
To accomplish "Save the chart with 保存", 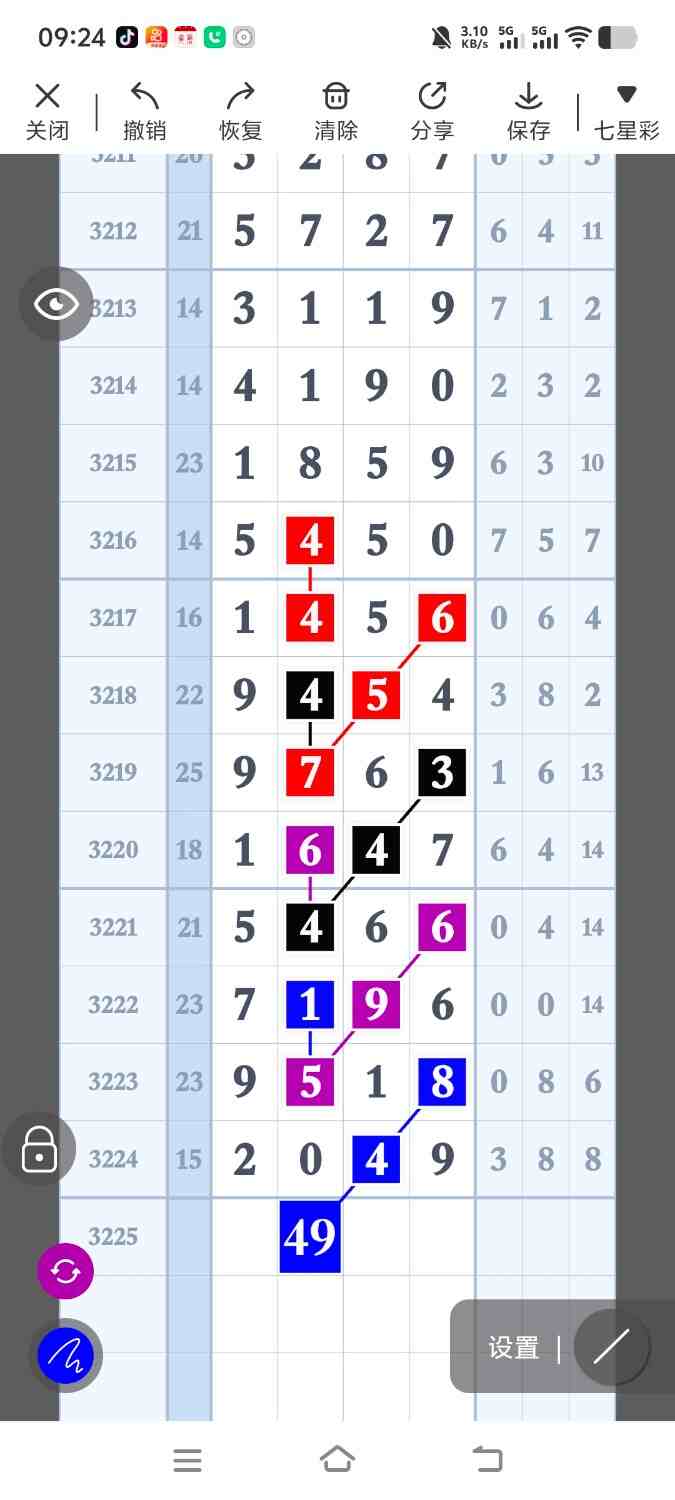I will point(528,111).
